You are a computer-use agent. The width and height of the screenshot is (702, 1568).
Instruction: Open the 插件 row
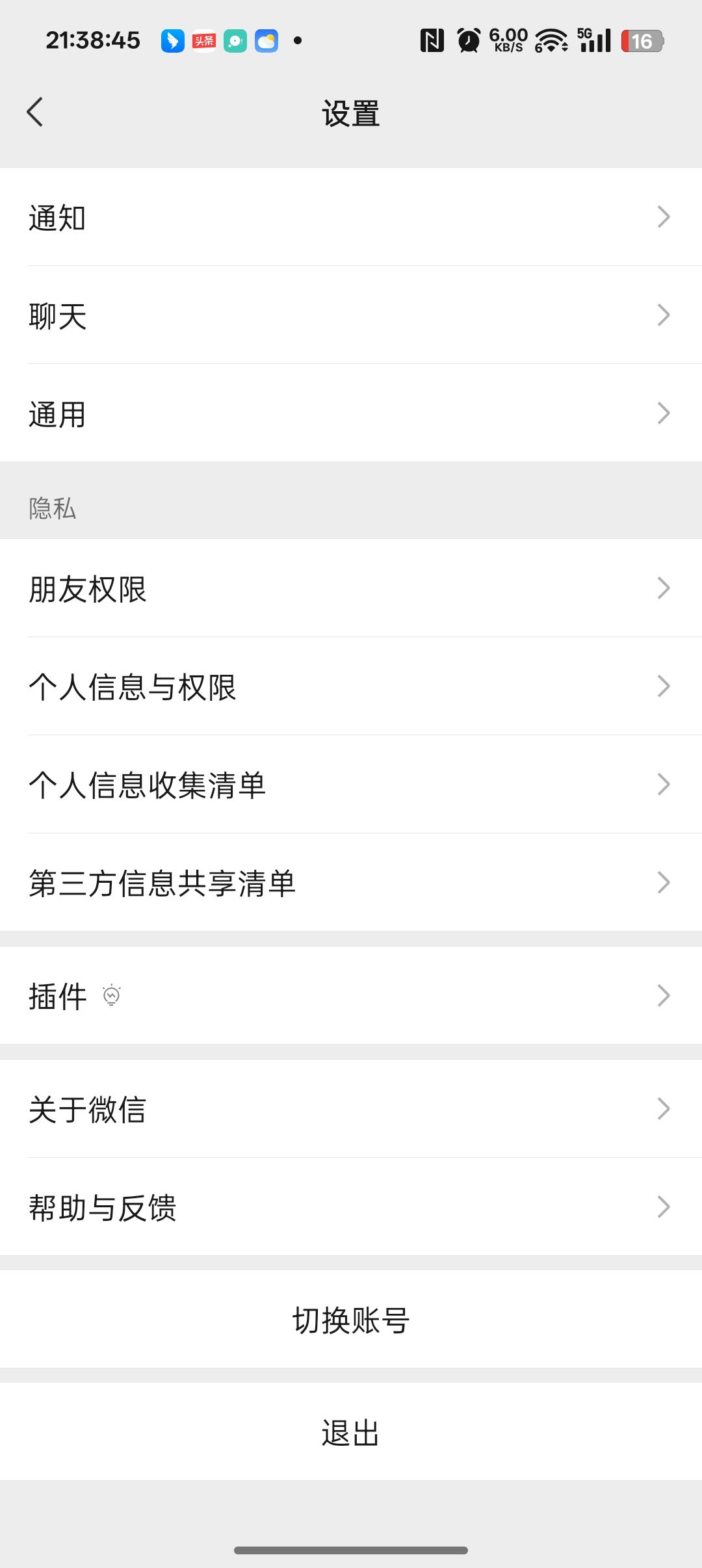coord(351,995)
